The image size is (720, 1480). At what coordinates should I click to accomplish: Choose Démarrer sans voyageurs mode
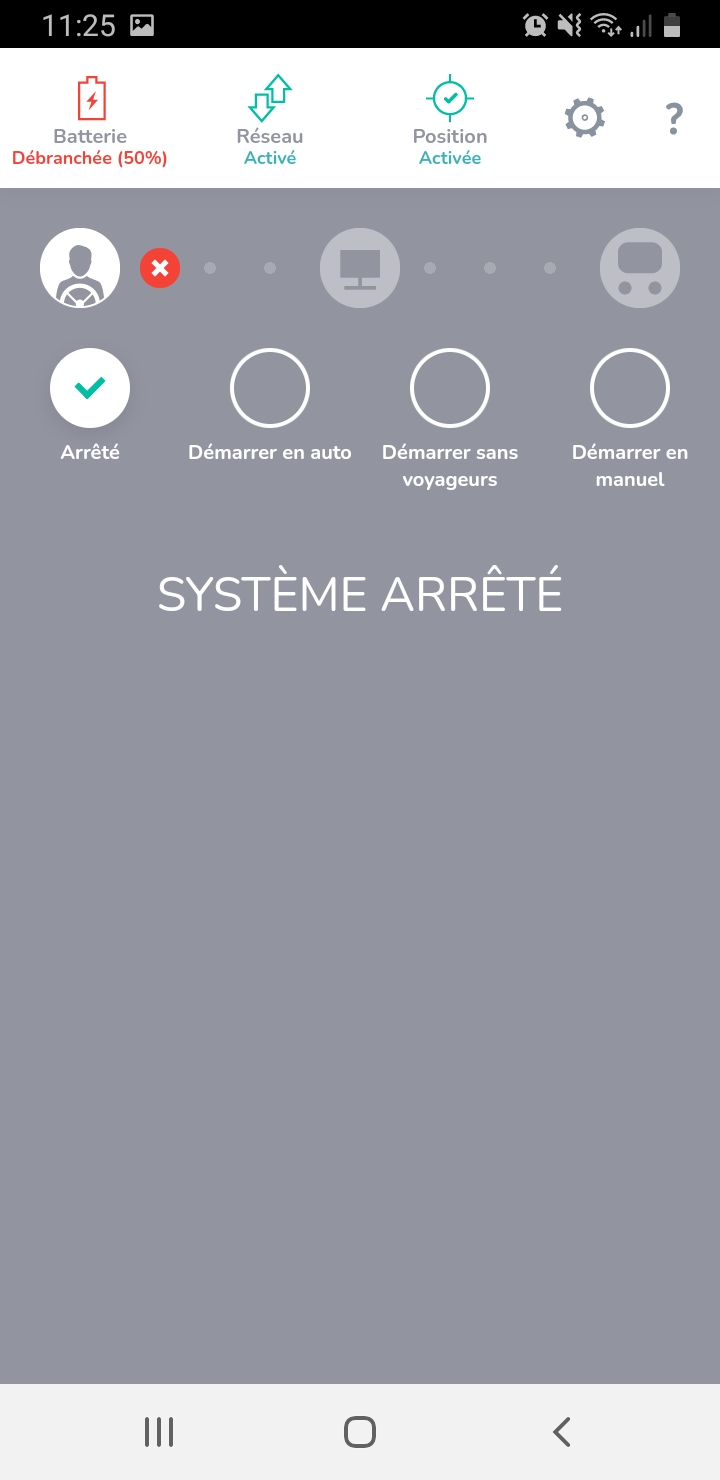click(449, 388)
